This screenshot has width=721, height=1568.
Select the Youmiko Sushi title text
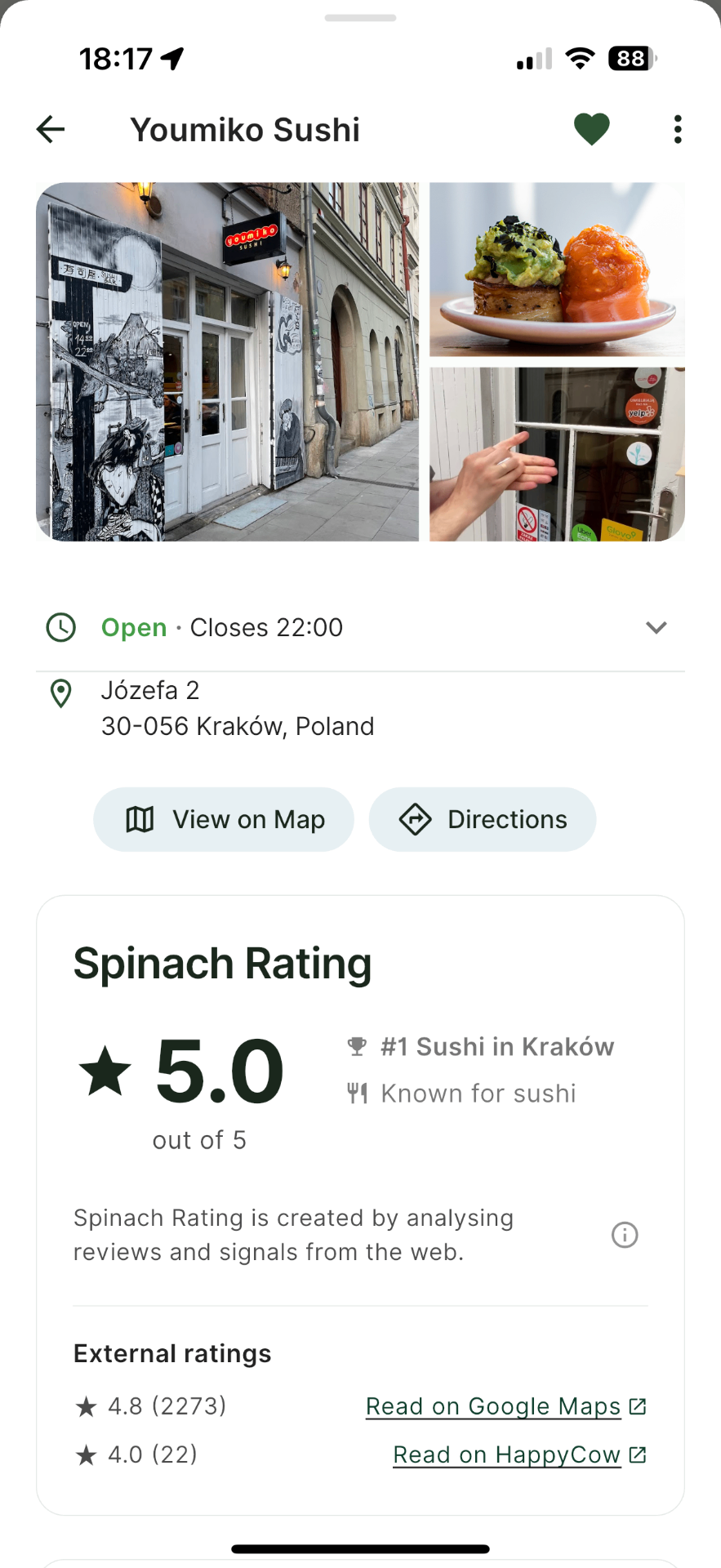(x=246, y=129)
